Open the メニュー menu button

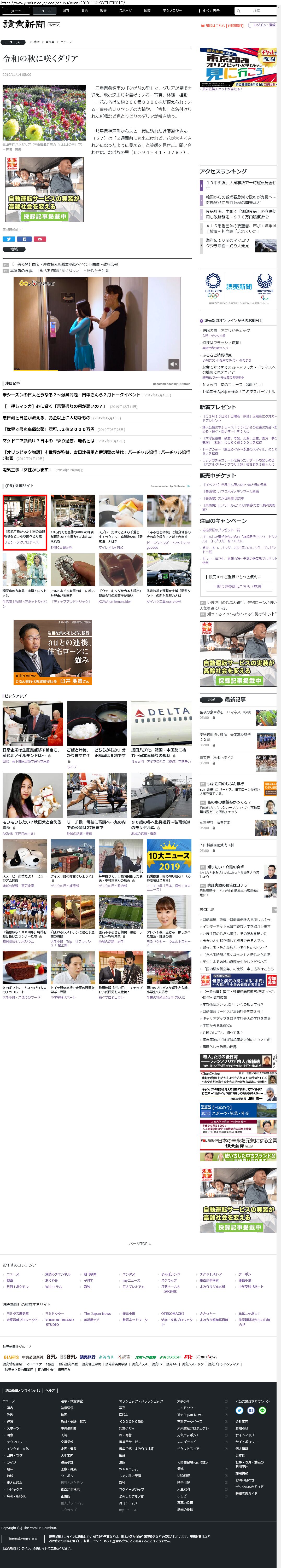click(x=15, y=10)
